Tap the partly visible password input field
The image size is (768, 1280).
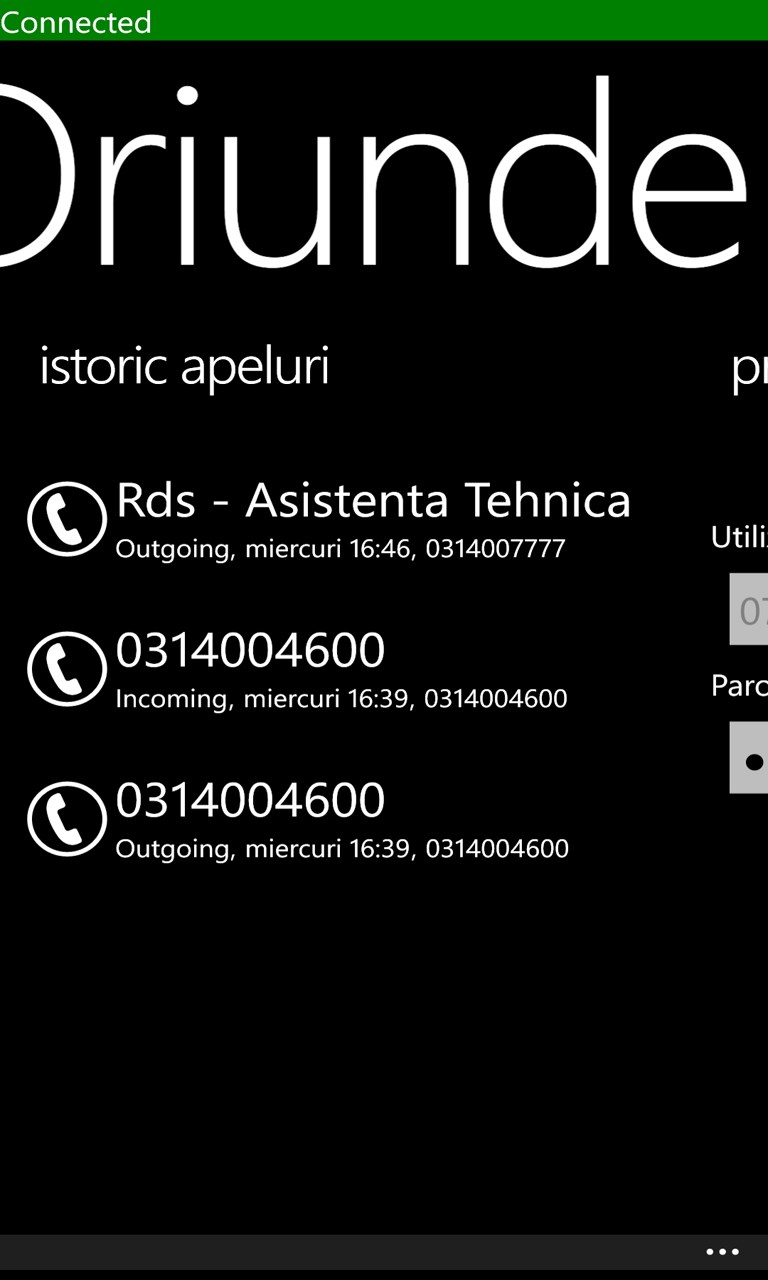click(x=750, y=757)
